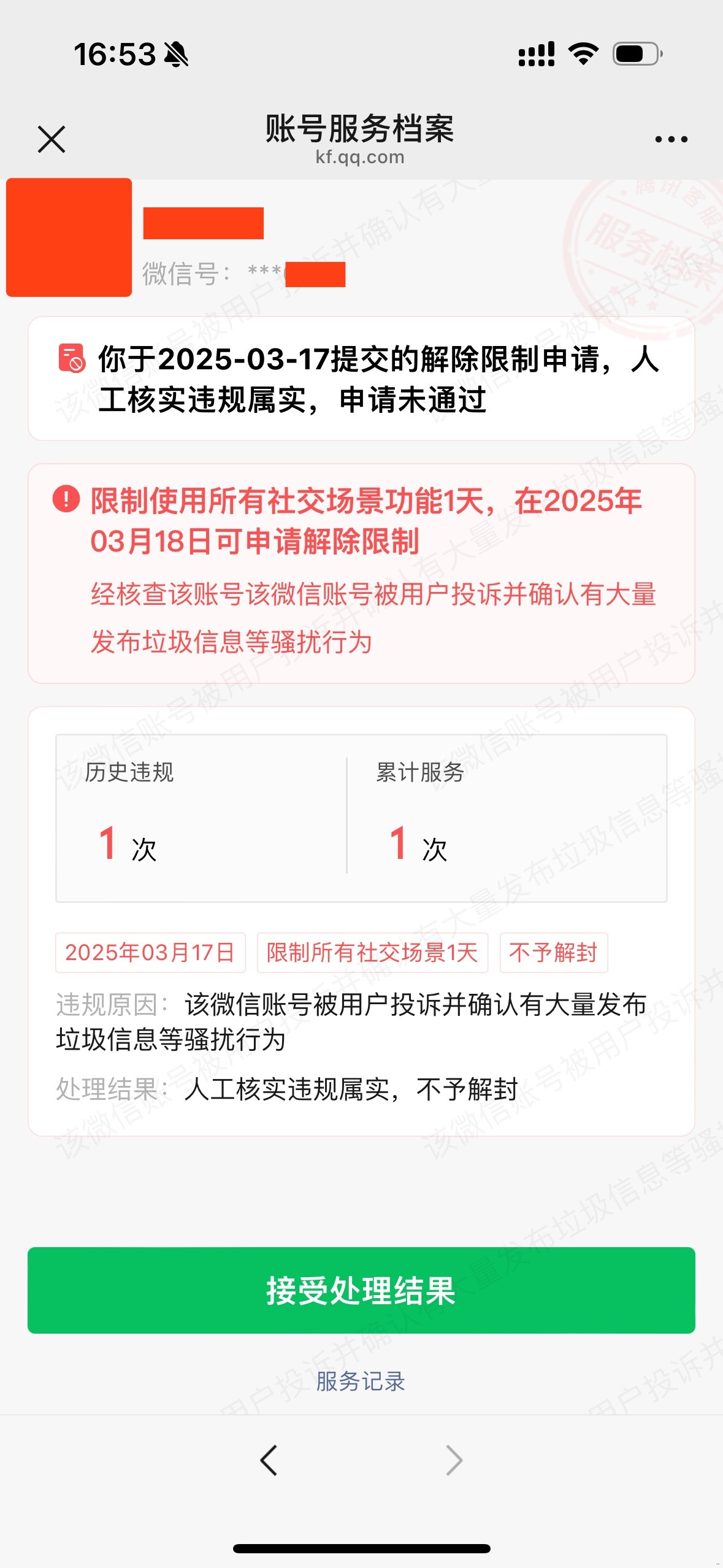723x1568 pixels.
Task: Close the account service record page
Action: click(x=52, y=139)
